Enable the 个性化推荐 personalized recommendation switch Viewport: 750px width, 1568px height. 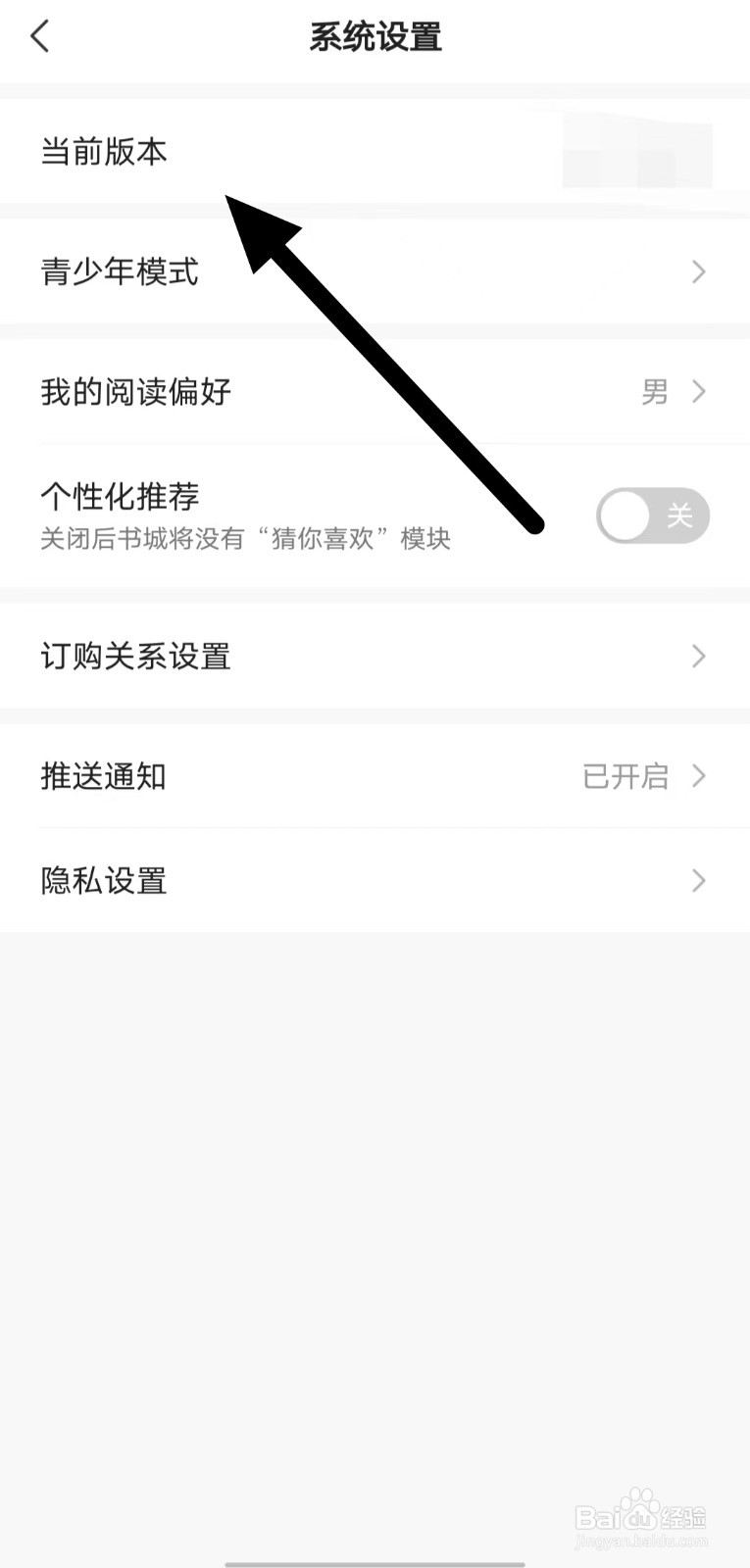(652, 515)
